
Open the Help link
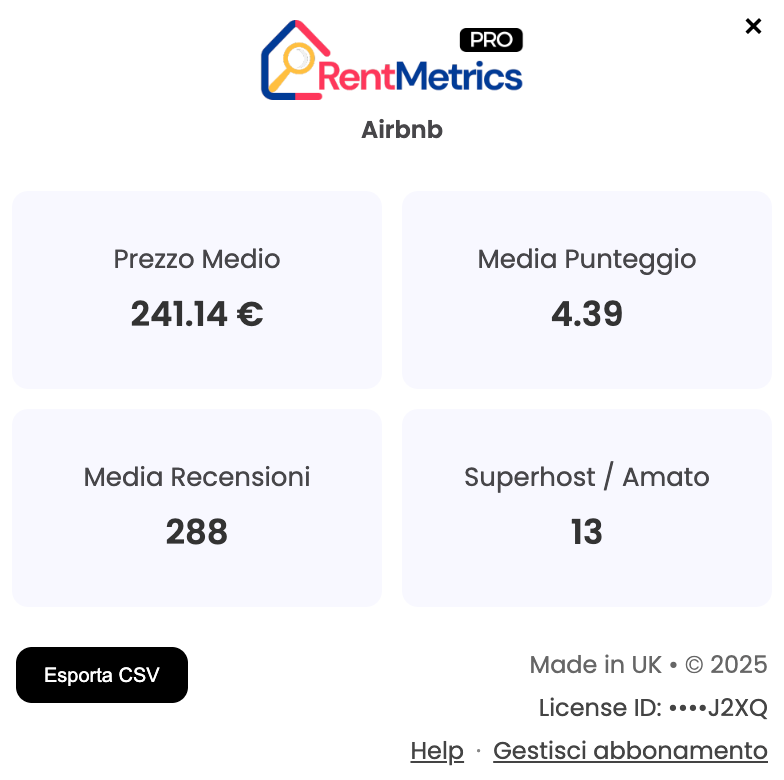[x=437, y=750]
